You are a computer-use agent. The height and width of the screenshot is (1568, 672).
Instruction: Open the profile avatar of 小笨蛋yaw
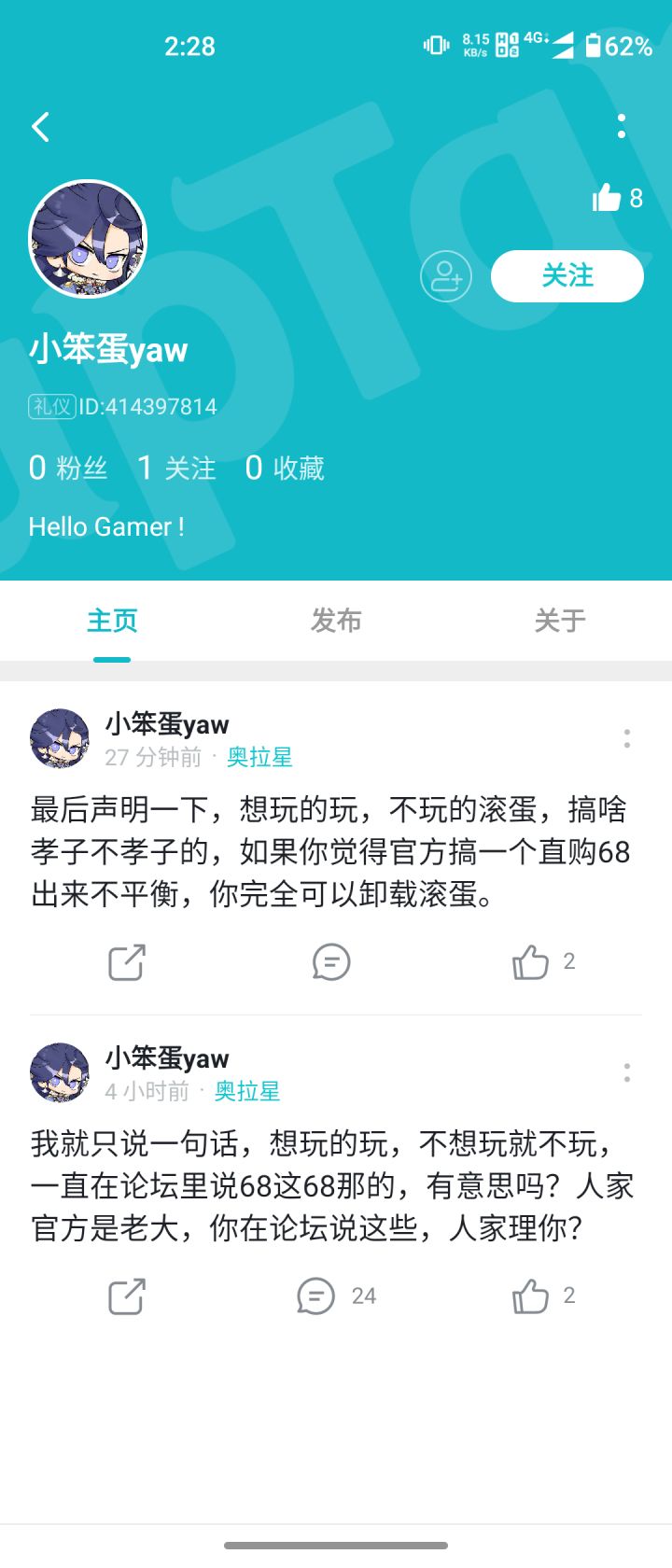pyautogui.click(x=89, y=239)
